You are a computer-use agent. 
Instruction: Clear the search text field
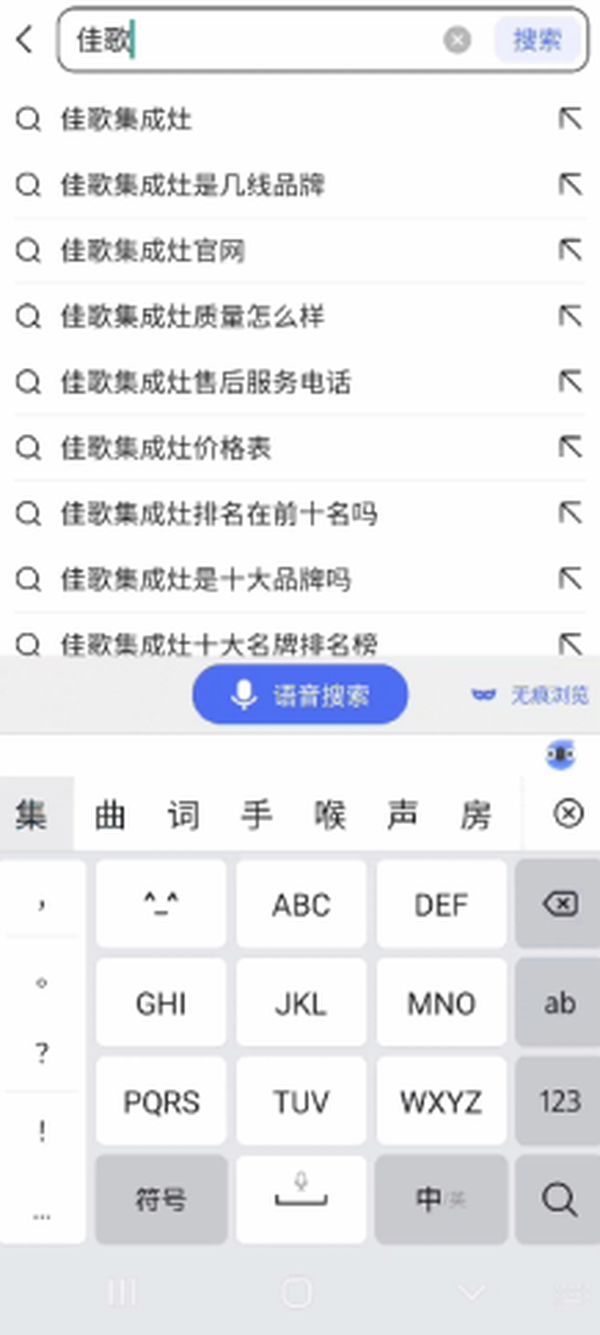click(457, 40)
